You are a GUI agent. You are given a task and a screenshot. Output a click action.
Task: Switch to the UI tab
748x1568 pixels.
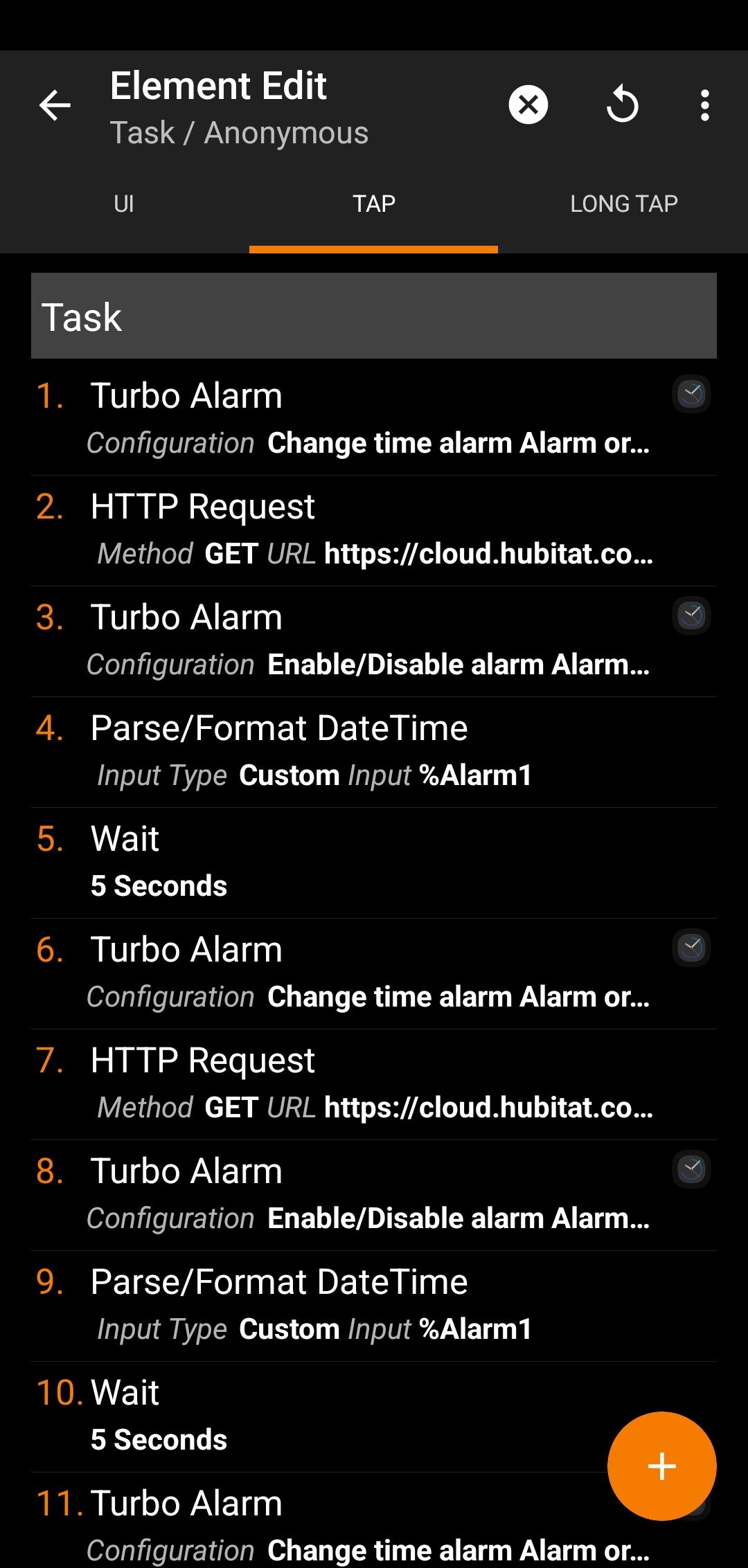coord(123,203)
